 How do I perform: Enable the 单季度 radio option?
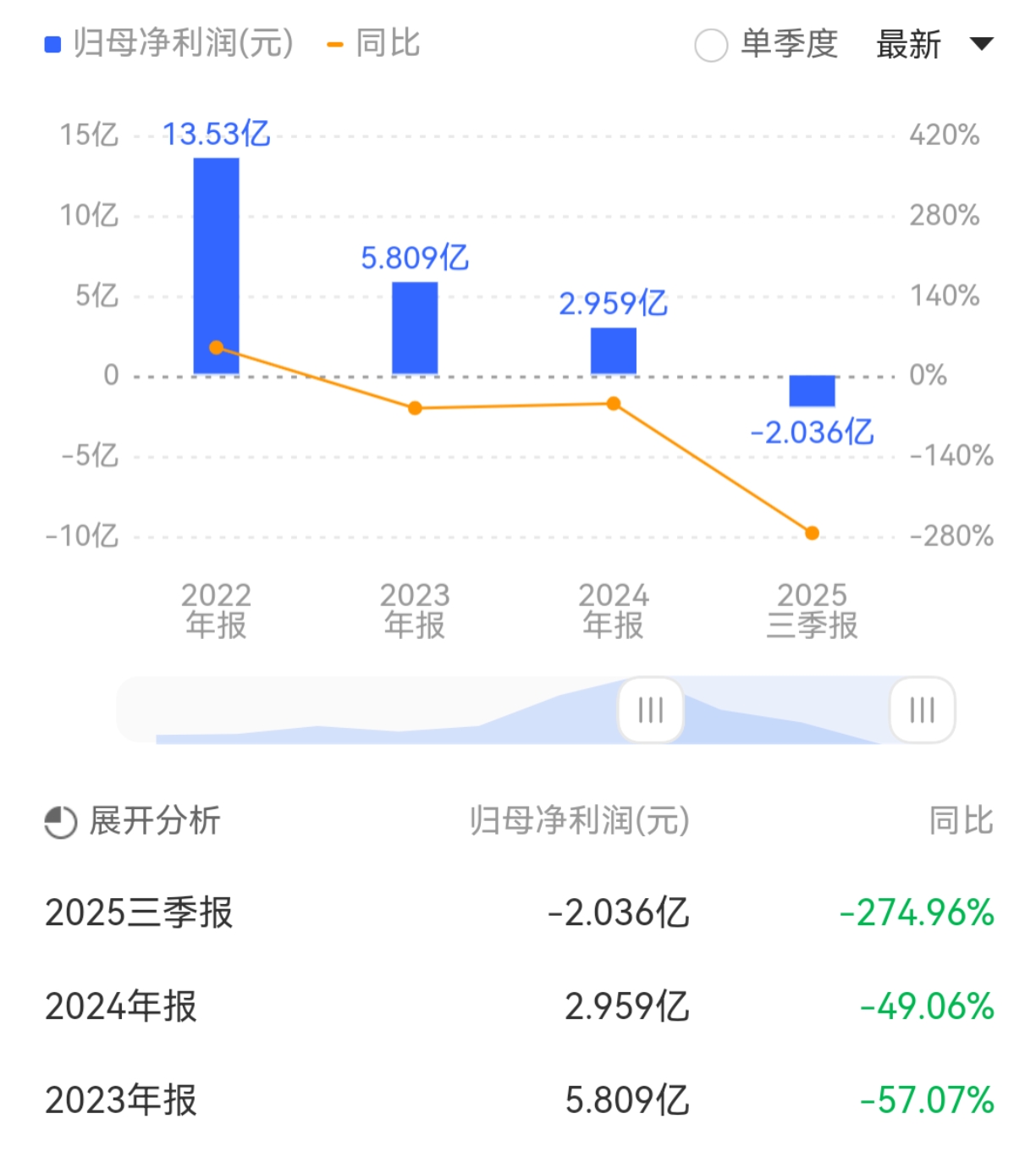711,45
